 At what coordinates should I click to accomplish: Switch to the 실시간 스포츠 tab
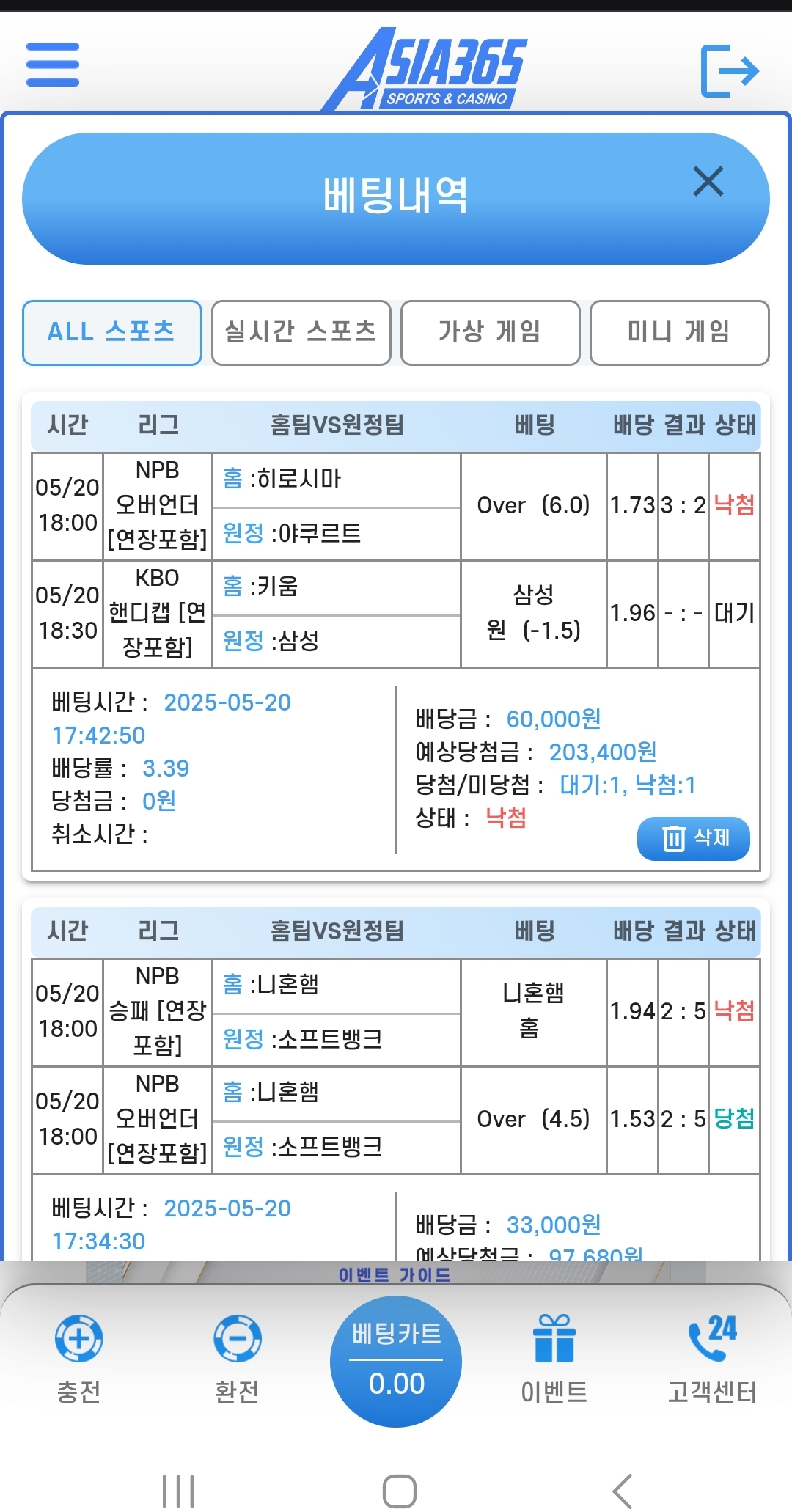(301, 332)
